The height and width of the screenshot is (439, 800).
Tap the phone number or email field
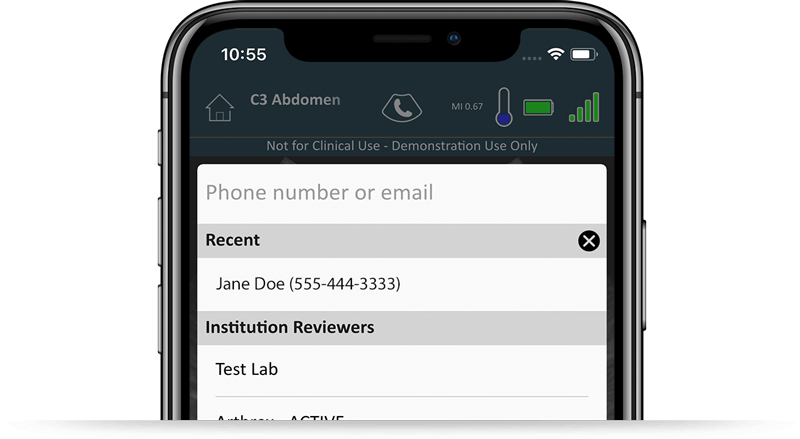(400, 193)
